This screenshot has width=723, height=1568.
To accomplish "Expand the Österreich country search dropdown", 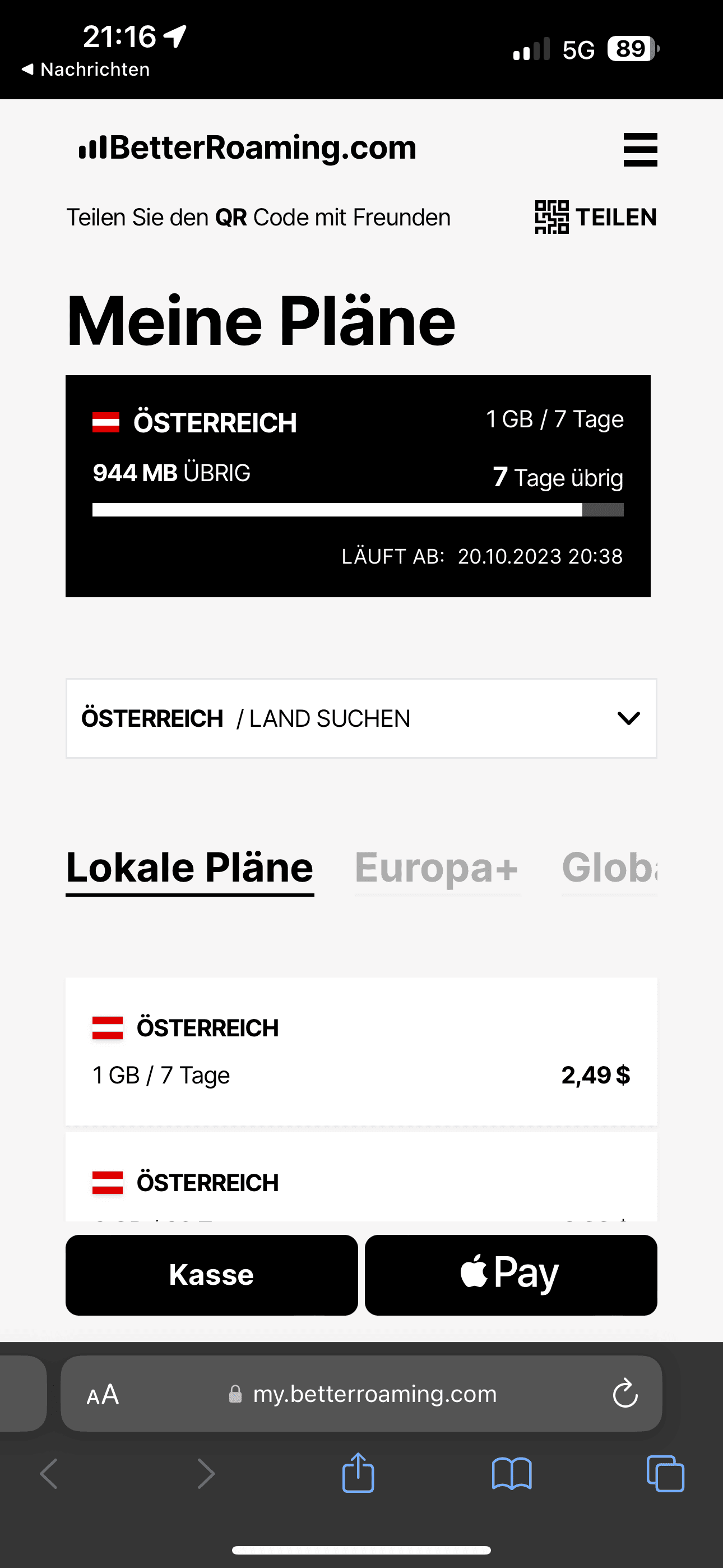I will tap(361, 718).
